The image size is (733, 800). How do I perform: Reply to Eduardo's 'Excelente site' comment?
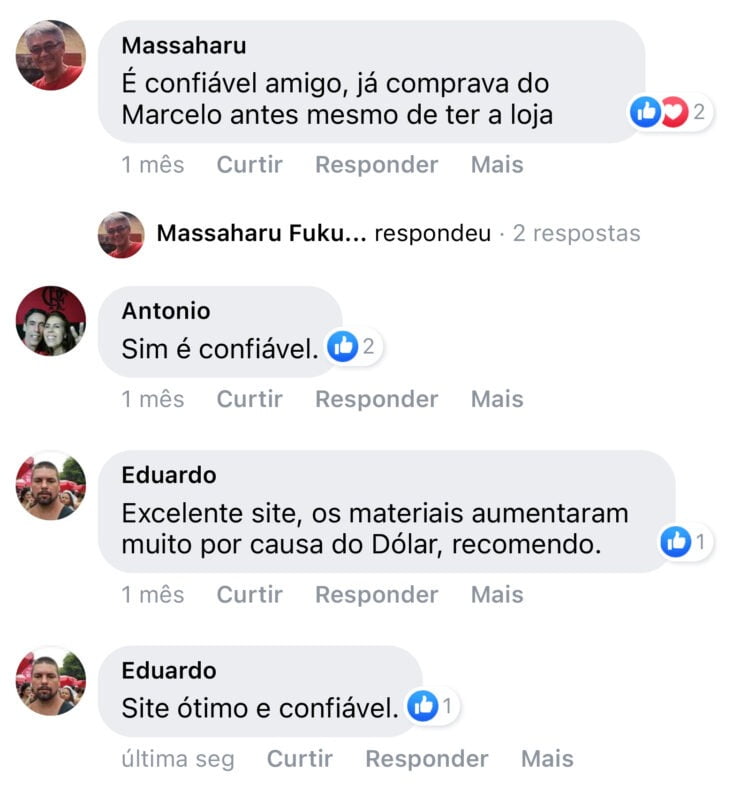pyautogui.click(x=376, y=594)
